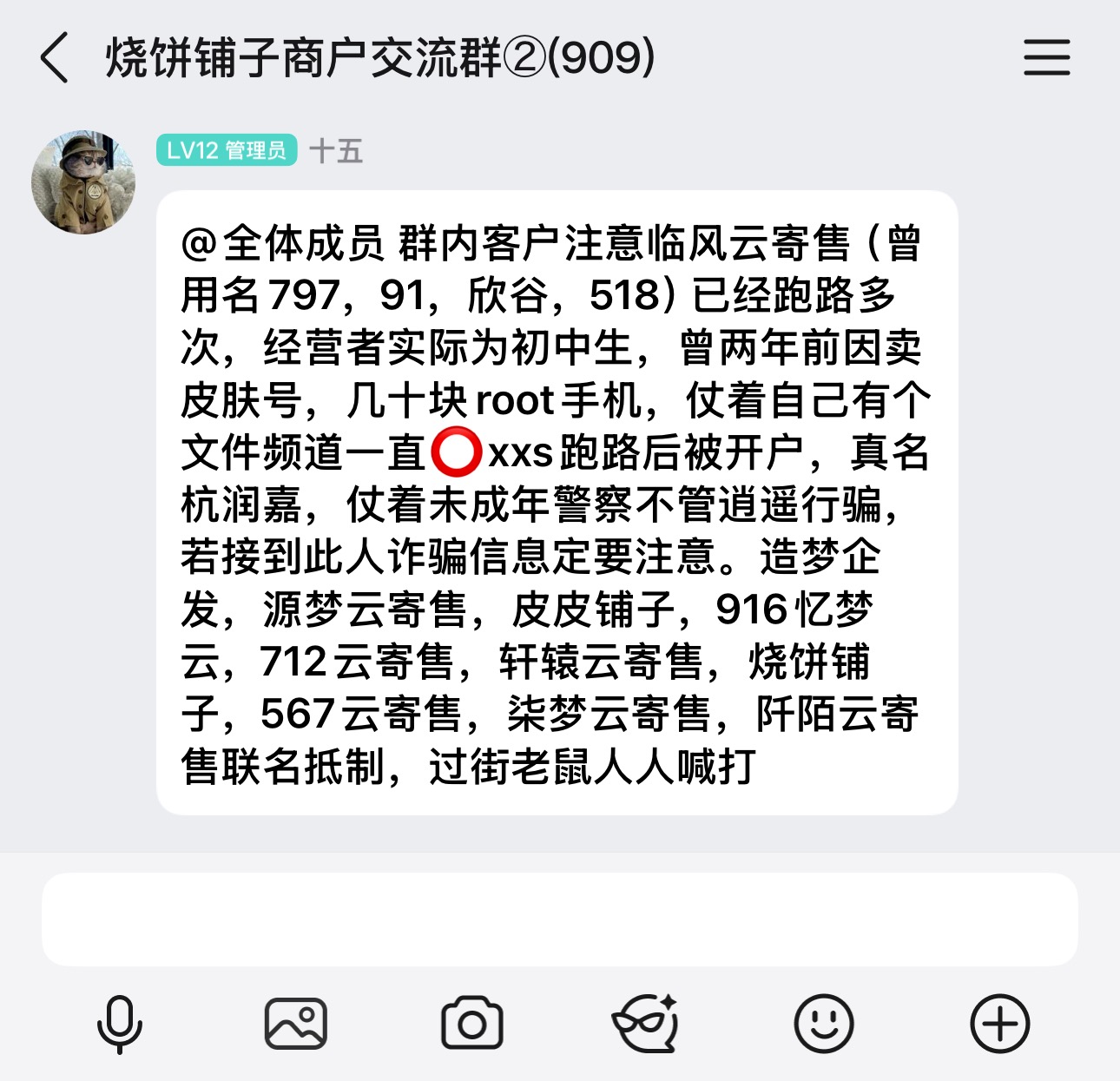Screen dimensions: 1120x1081
Task: Go back from the group chat
Action: 54,58
